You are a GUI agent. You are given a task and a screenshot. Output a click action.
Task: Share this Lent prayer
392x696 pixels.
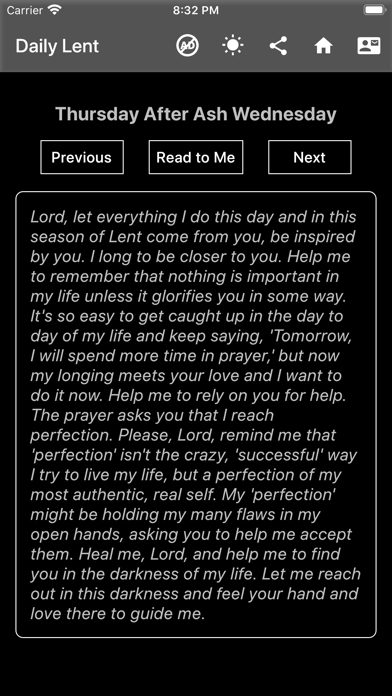click(278, 46)
